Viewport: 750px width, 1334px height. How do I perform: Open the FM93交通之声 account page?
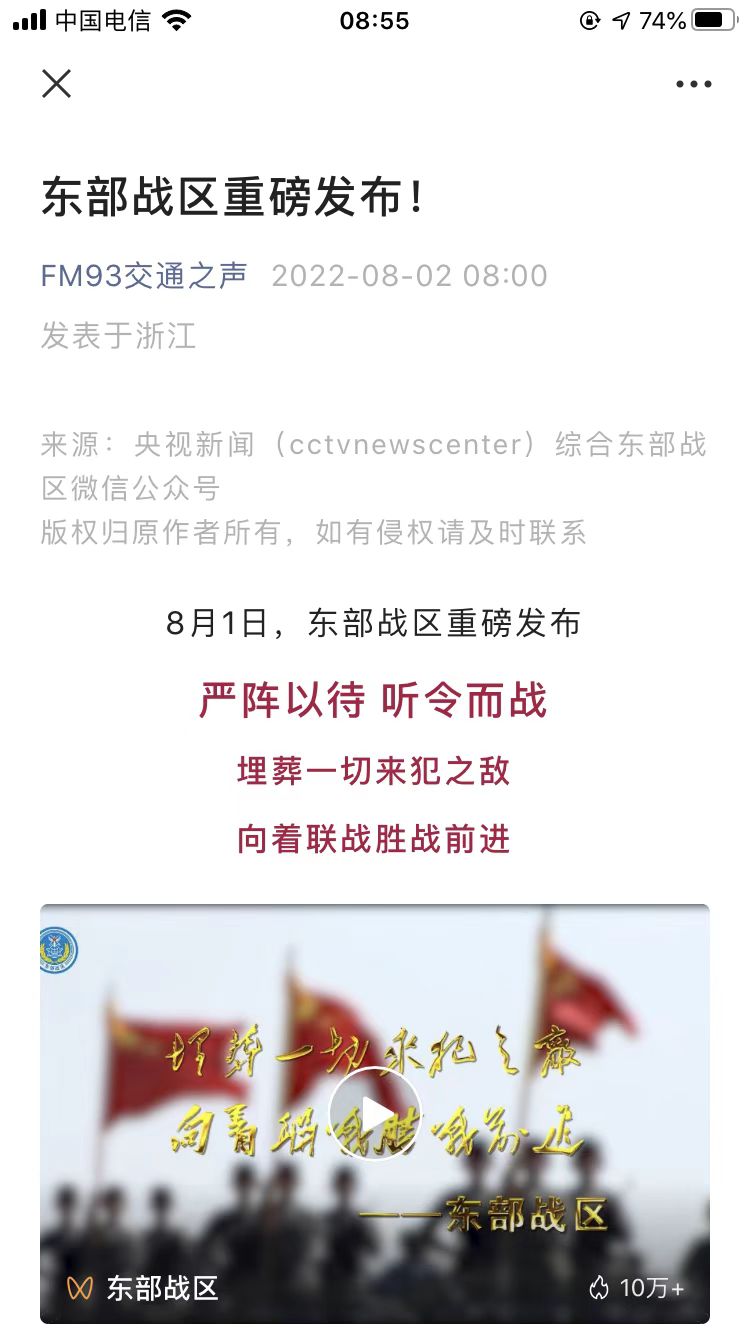click(144, 276)
